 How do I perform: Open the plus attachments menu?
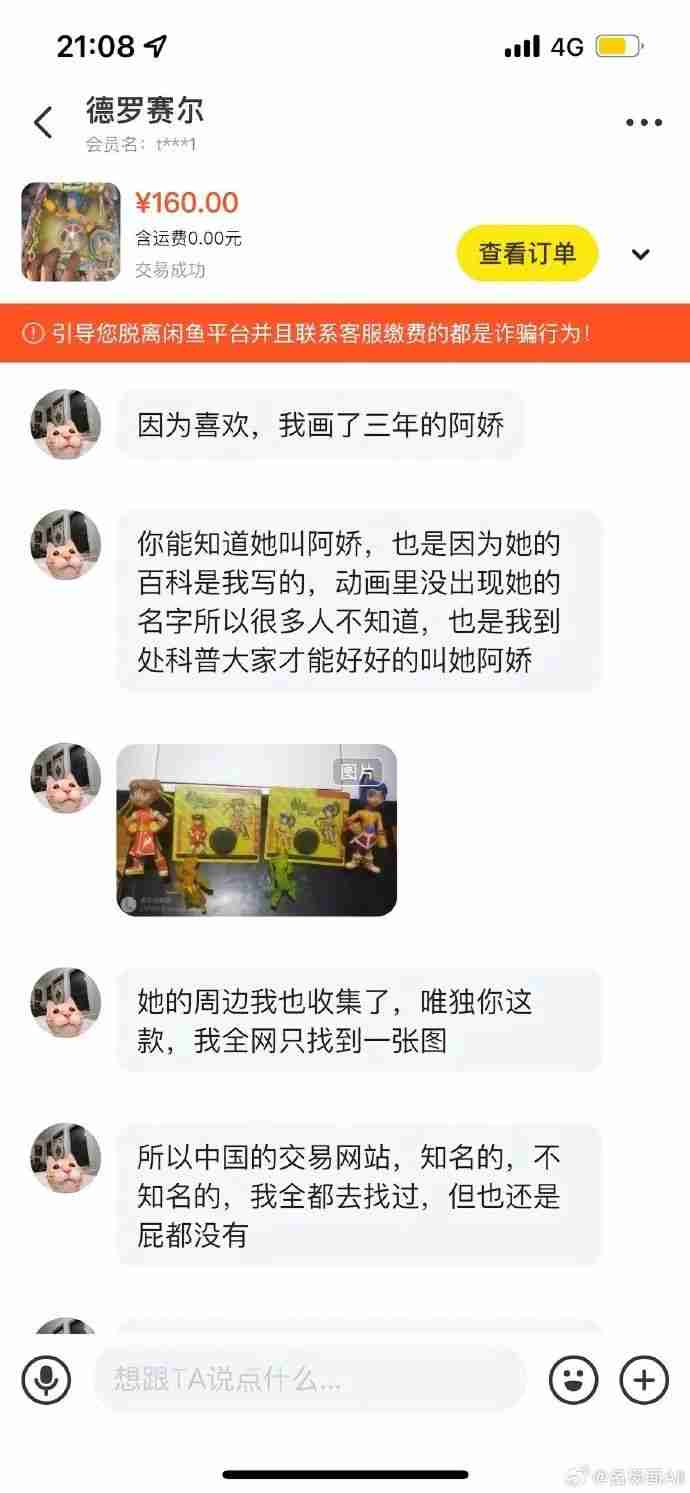644,1381
